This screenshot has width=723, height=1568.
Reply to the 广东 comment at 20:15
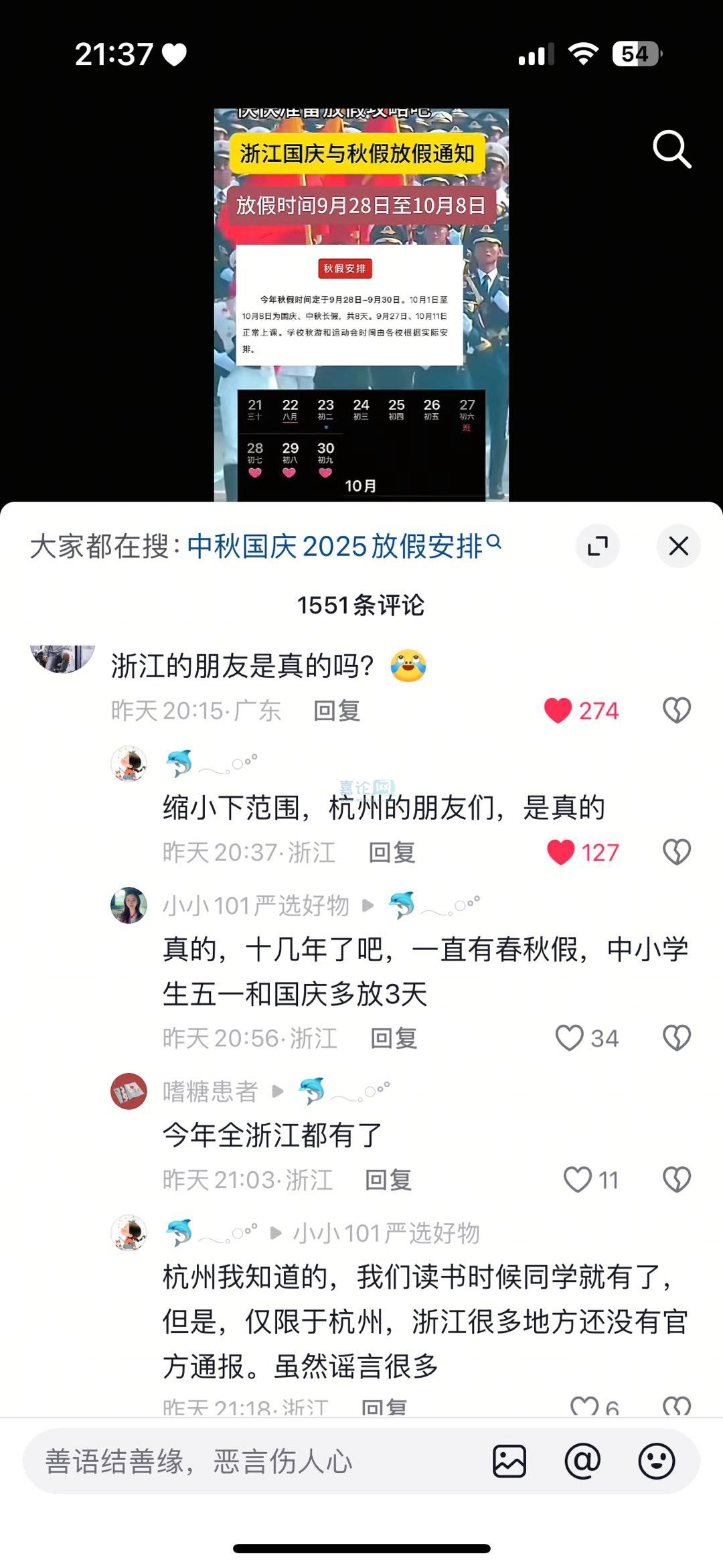tap(337, 711)
